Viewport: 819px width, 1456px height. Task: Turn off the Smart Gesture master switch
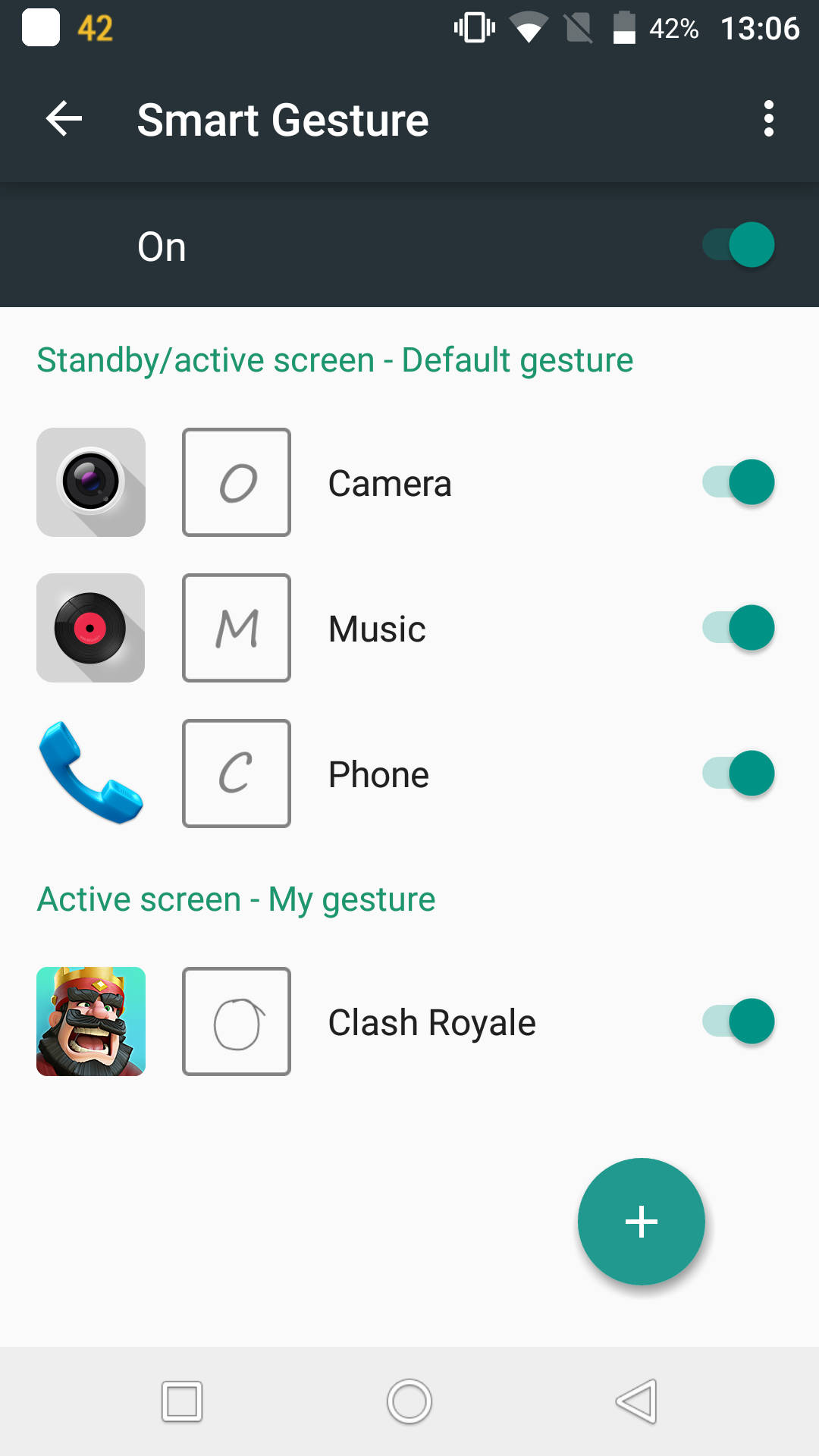pyautogui.click(x=738, y=245)
